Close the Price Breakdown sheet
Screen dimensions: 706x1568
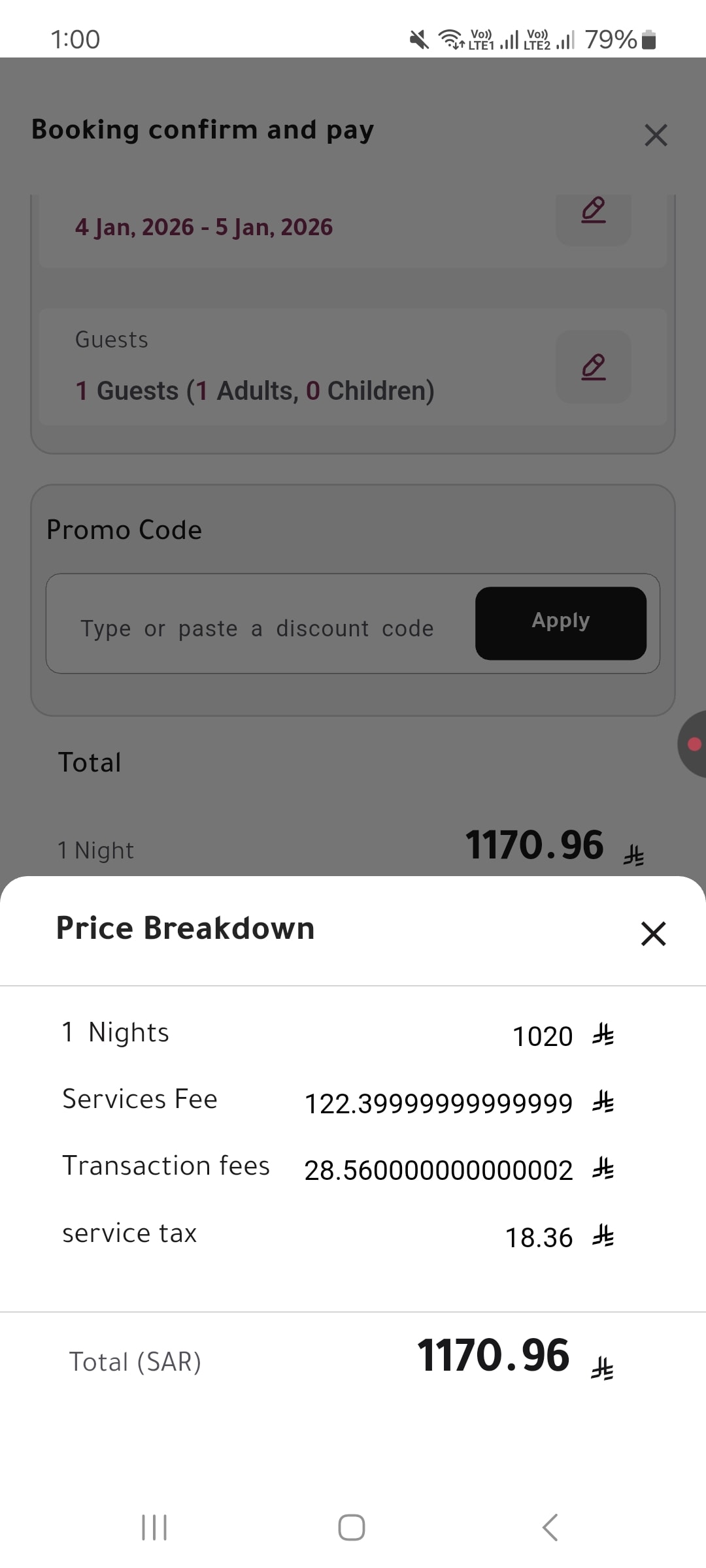[x=653, y=933]
